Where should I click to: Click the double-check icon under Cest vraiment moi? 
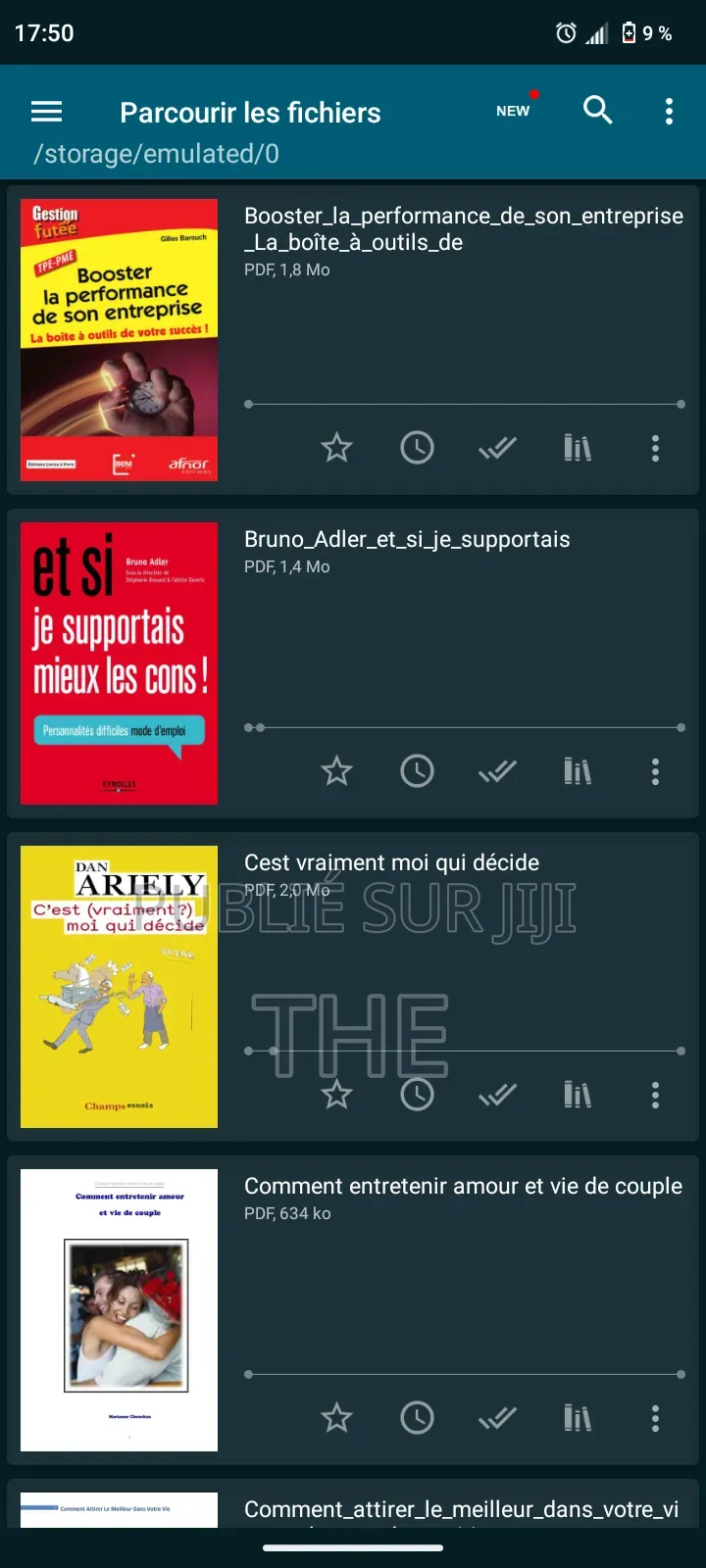tap(497, 1095)
